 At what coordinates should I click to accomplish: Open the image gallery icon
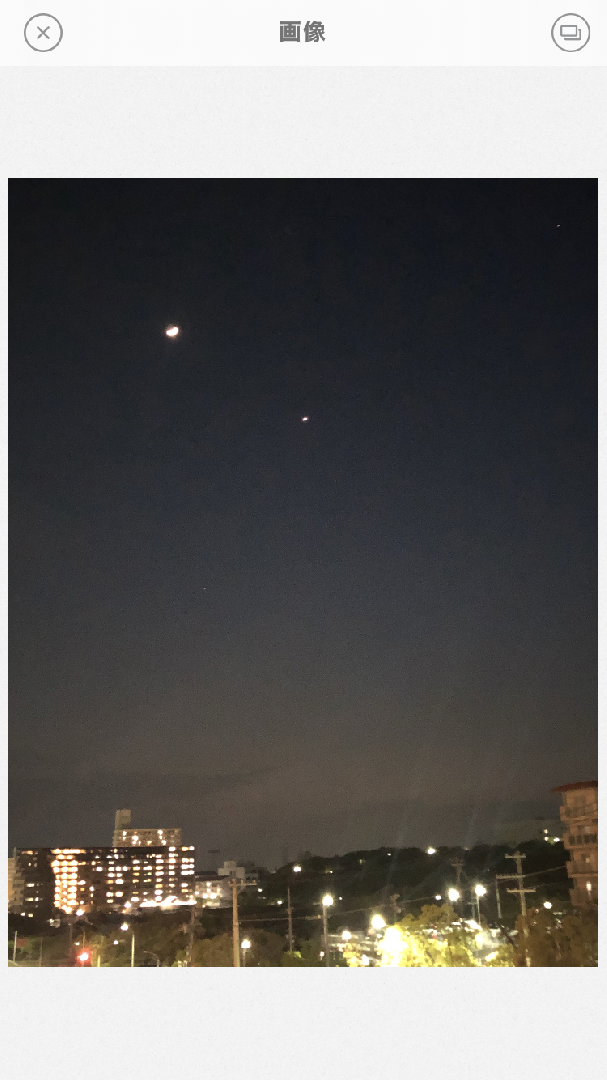click(x=570, y=33)
